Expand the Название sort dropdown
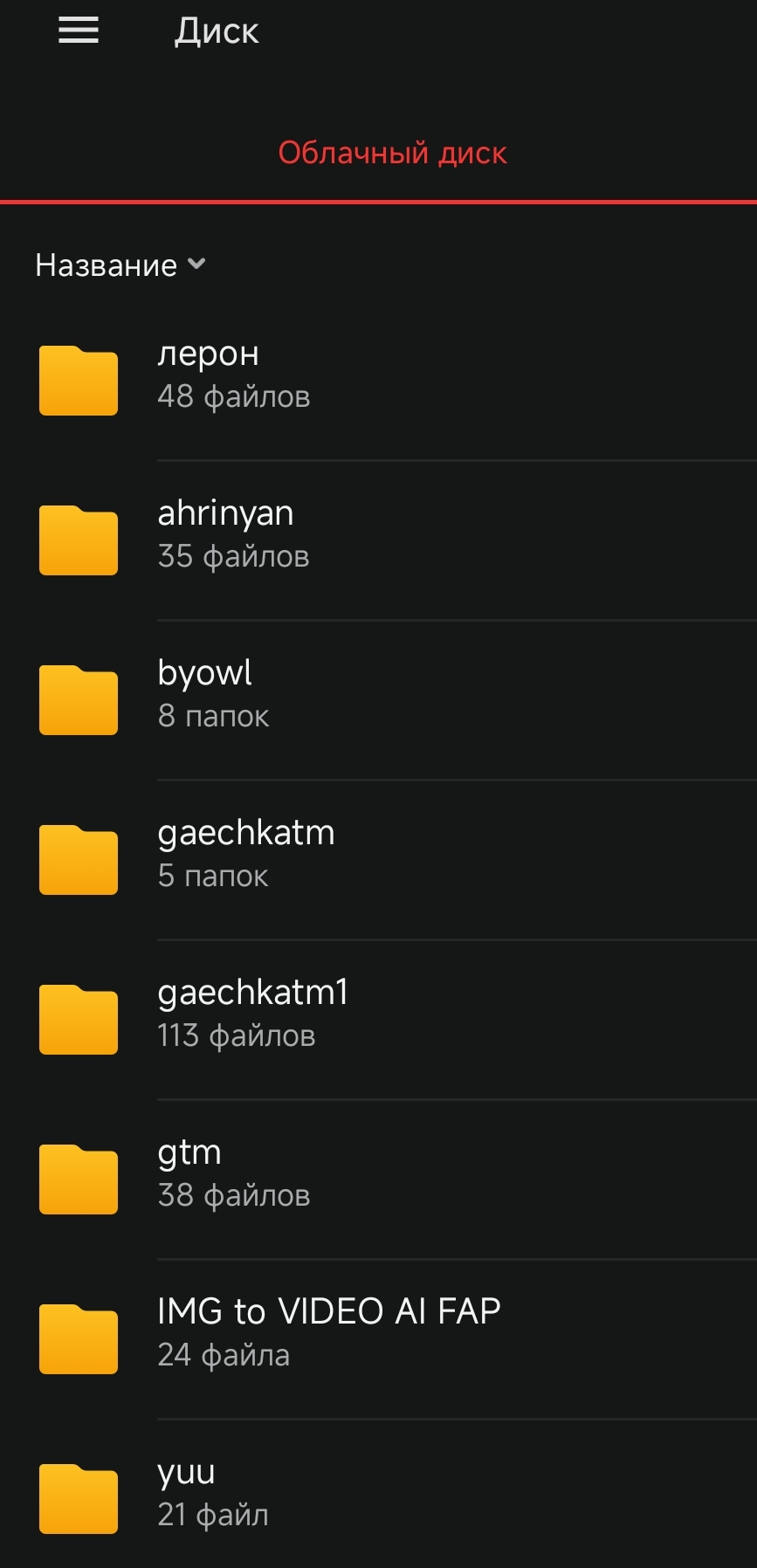Image resolution: width=757 pixels, height=1568 pixels. pyautogui.click(x=120, y=265)
